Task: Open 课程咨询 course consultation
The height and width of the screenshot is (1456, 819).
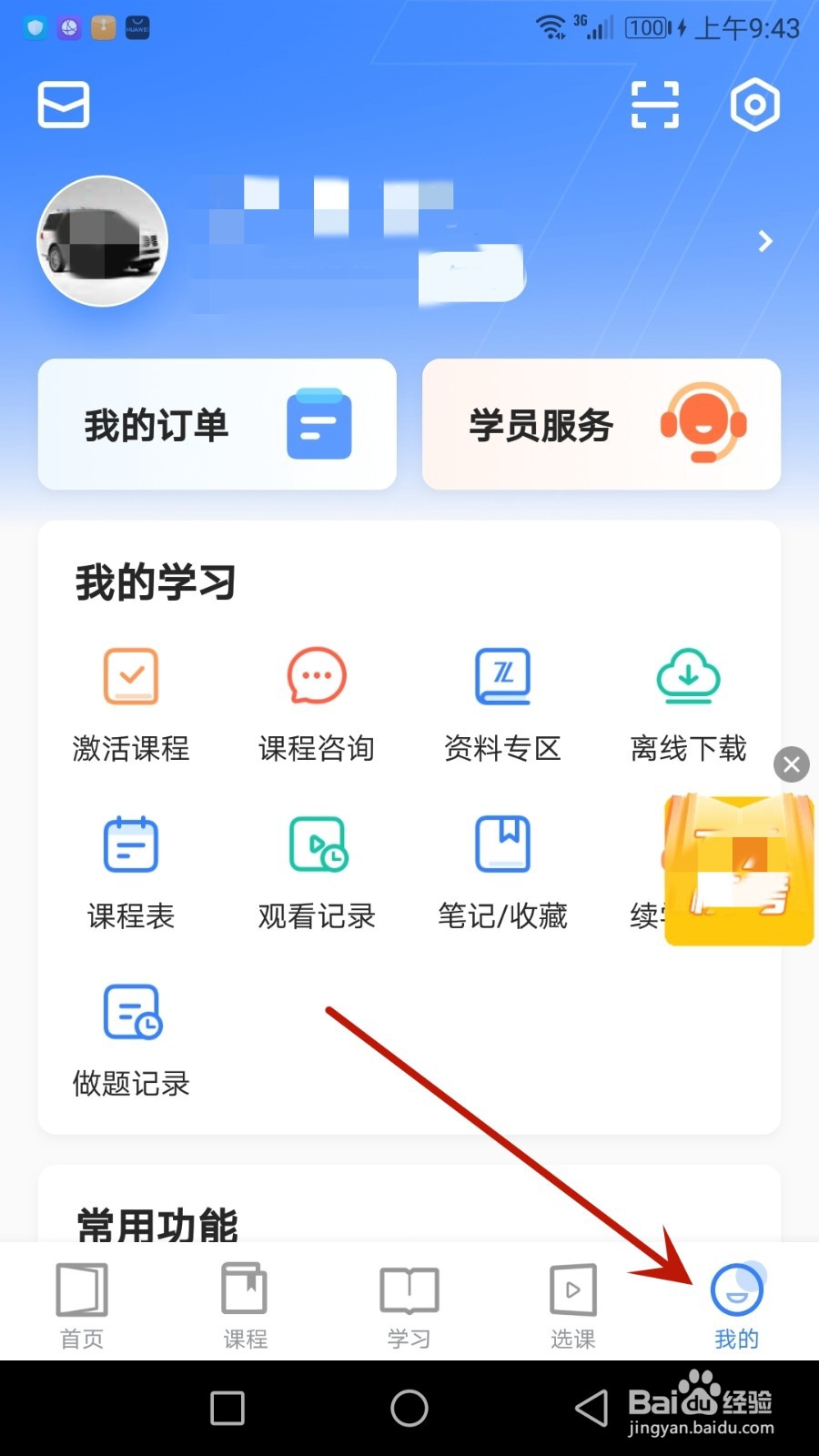Action: tap(316, 701)
